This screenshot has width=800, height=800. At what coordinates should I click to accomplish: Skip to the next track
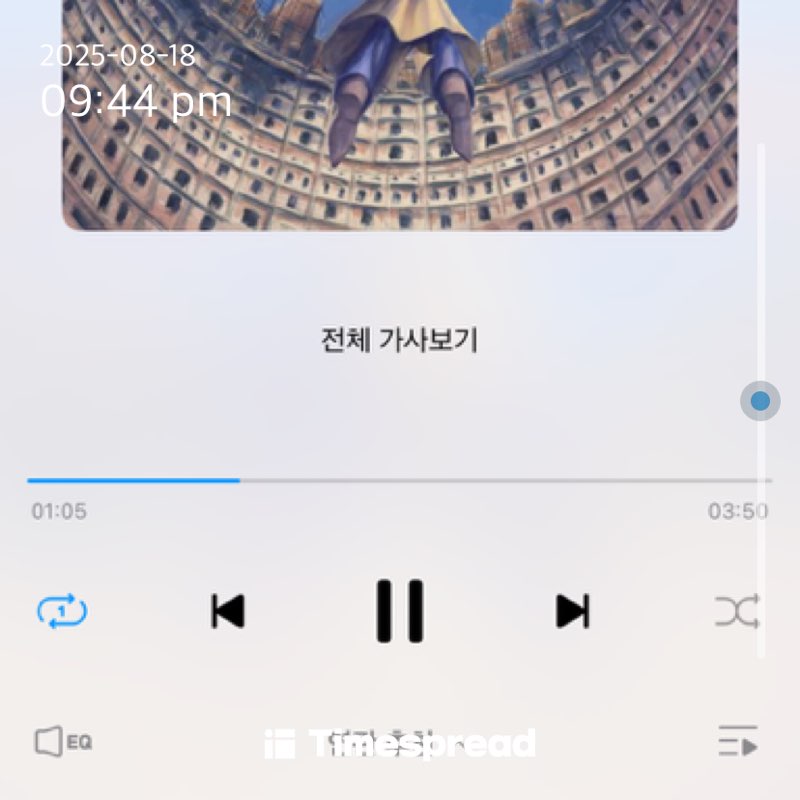click(x=572, y=611)
